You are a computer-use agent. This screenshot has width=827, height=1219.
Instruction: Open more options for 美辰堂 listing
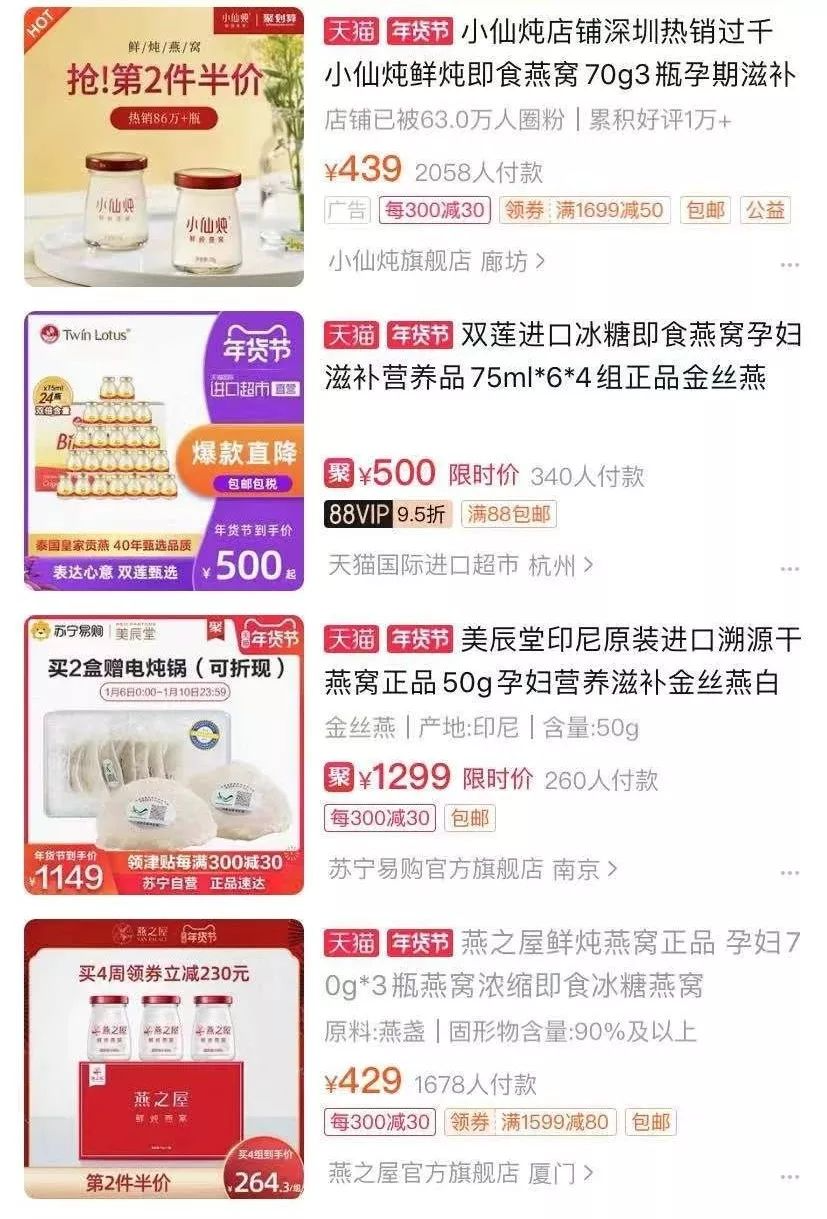789,872
